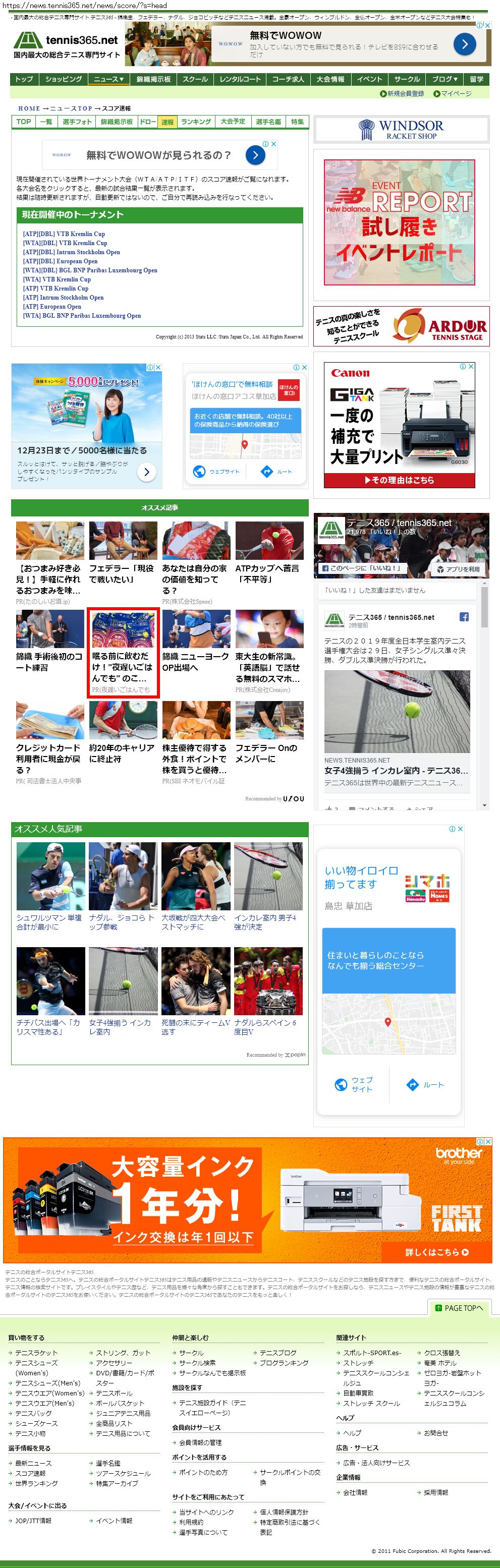Open 新規会員登録 link
Image resolution: width=500 pixels, height=1568 pixels.
(402, 94)
